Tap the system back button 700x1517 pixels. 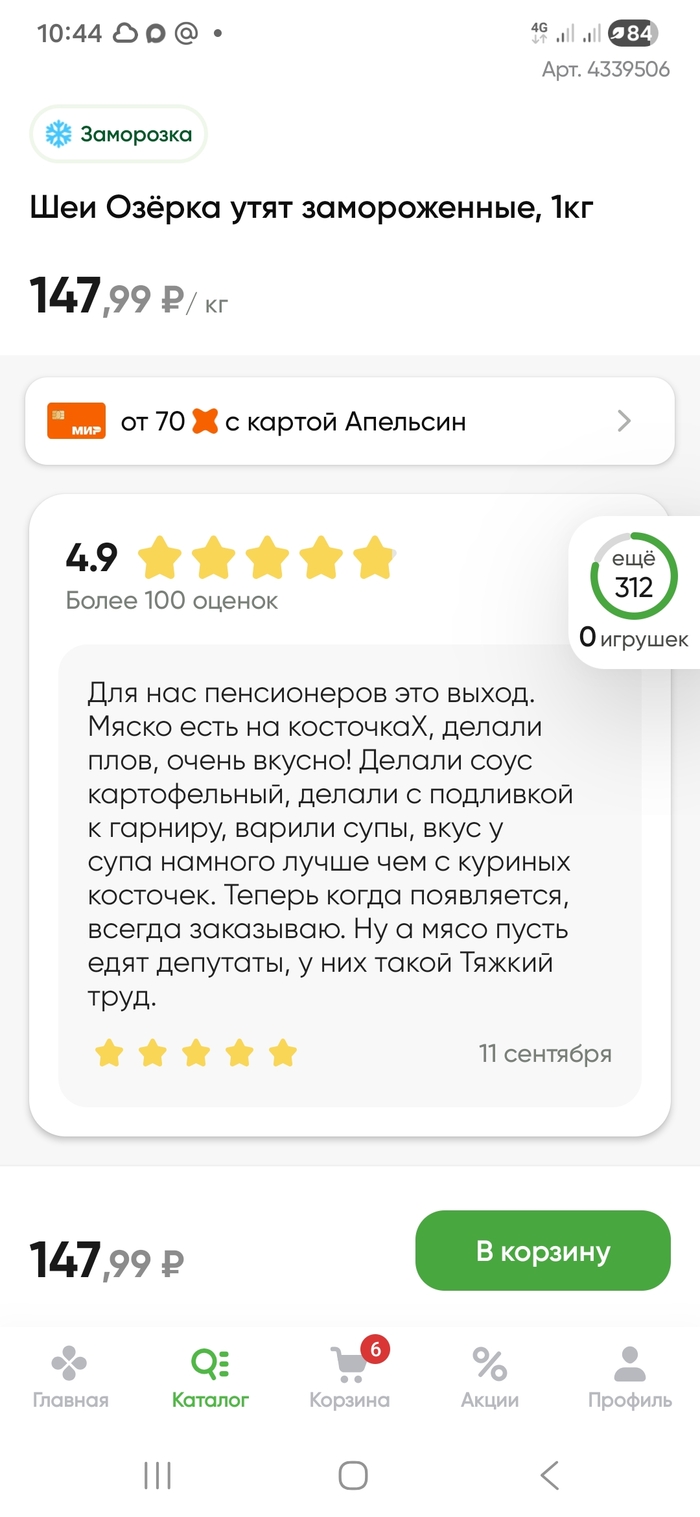[548, 1474]
